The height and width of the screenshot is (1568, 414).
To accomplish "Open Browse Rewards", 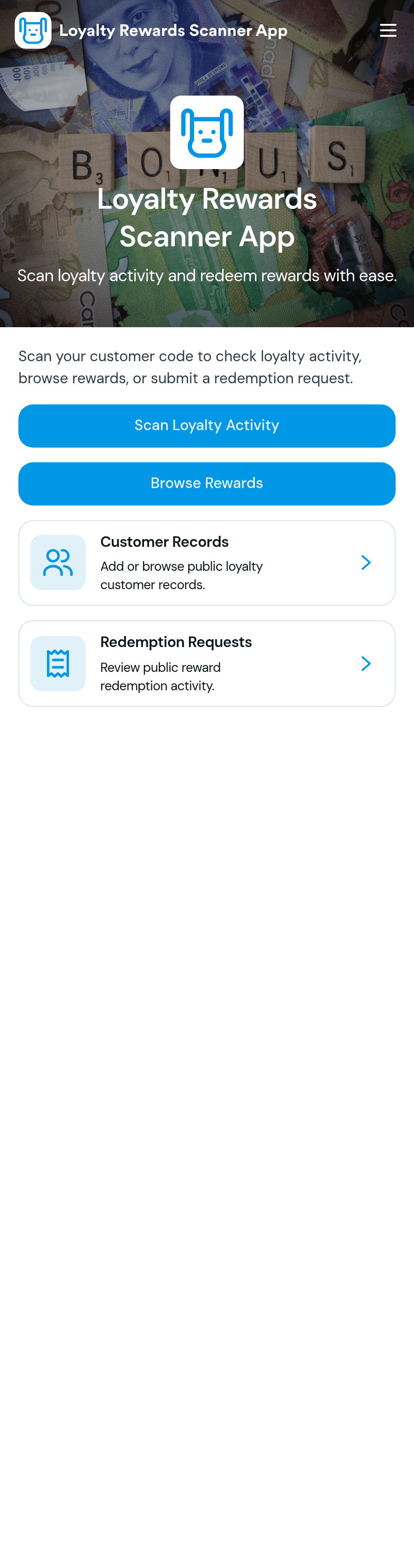I will pyautogui.click(x=207, y=483).
